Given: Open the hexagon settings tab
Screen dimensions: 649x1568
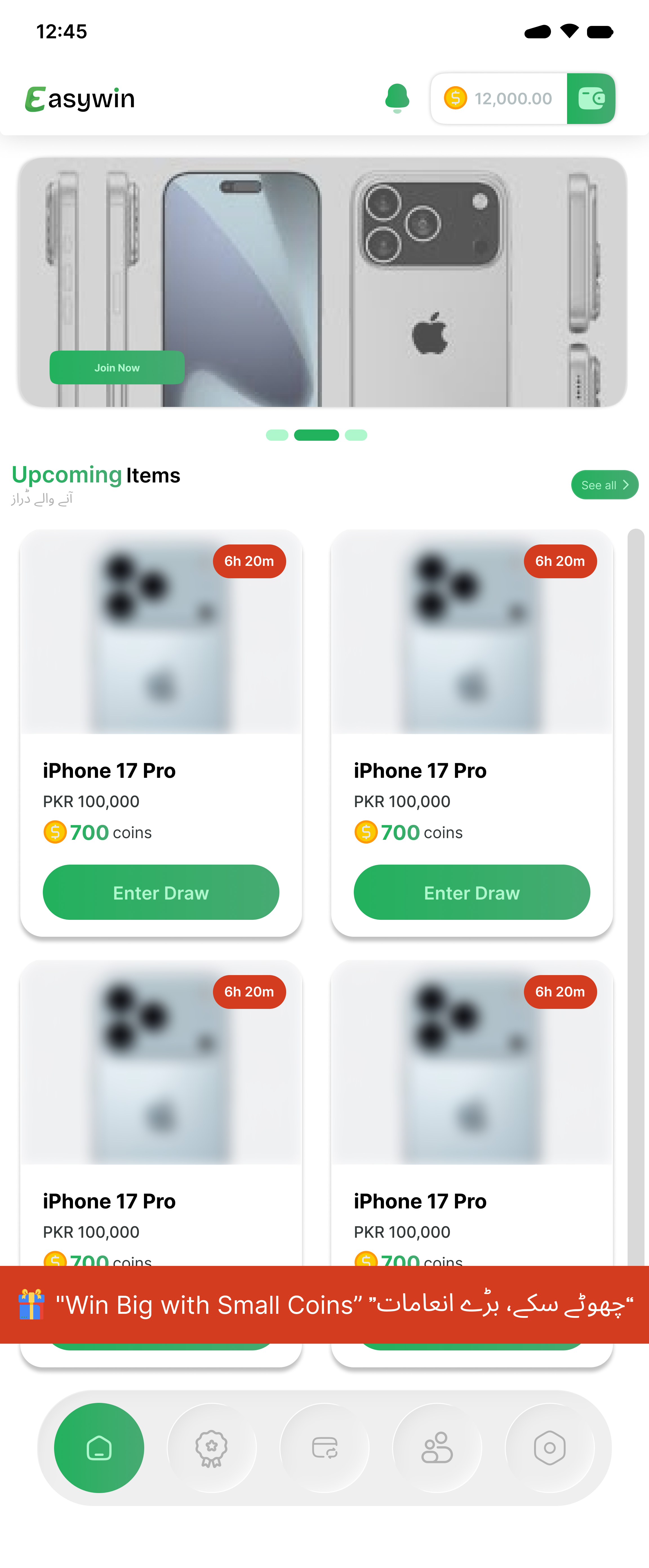Looking at the screenshot, I should [550, 1447].
